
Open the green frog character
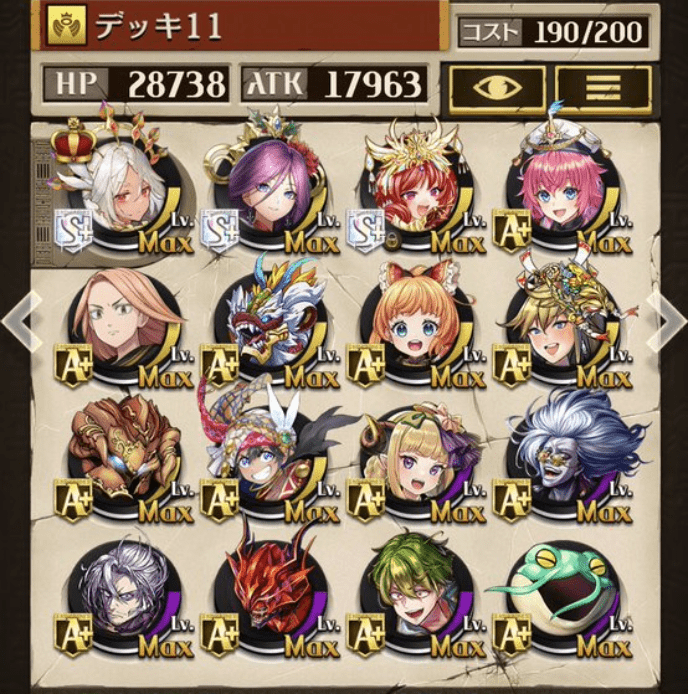point(563,590)
